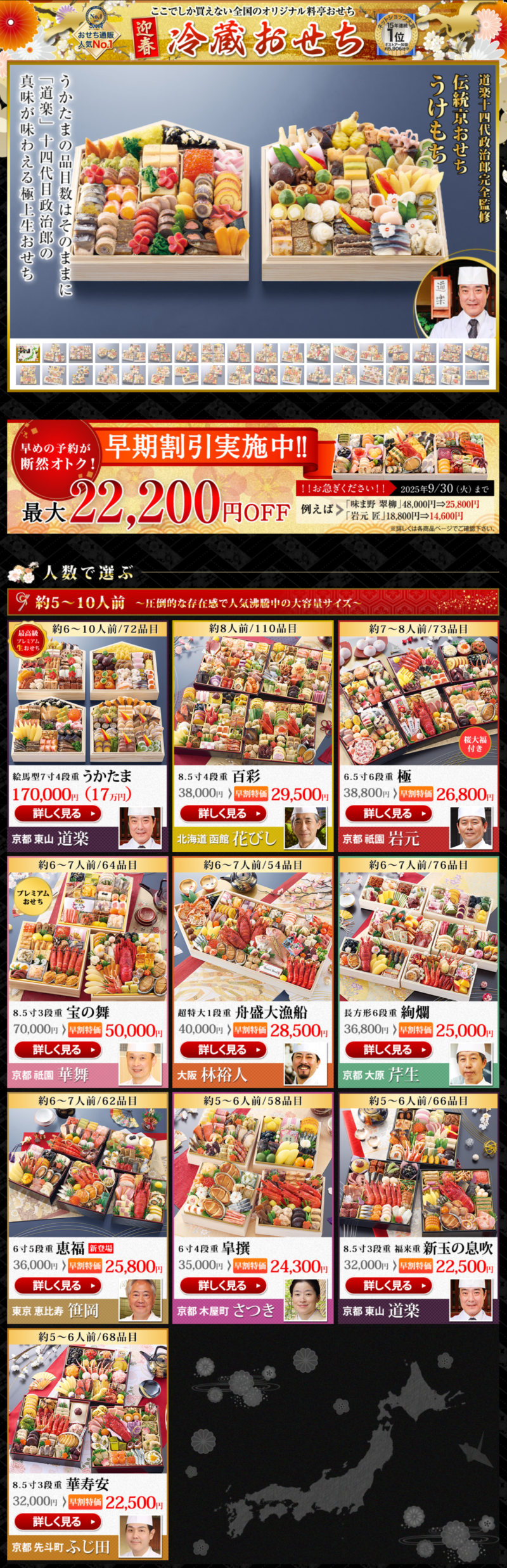Open the 早期割引実施中 discount banner
The height and width of the screenshot is (1568, 507).
tap(253, 477)
